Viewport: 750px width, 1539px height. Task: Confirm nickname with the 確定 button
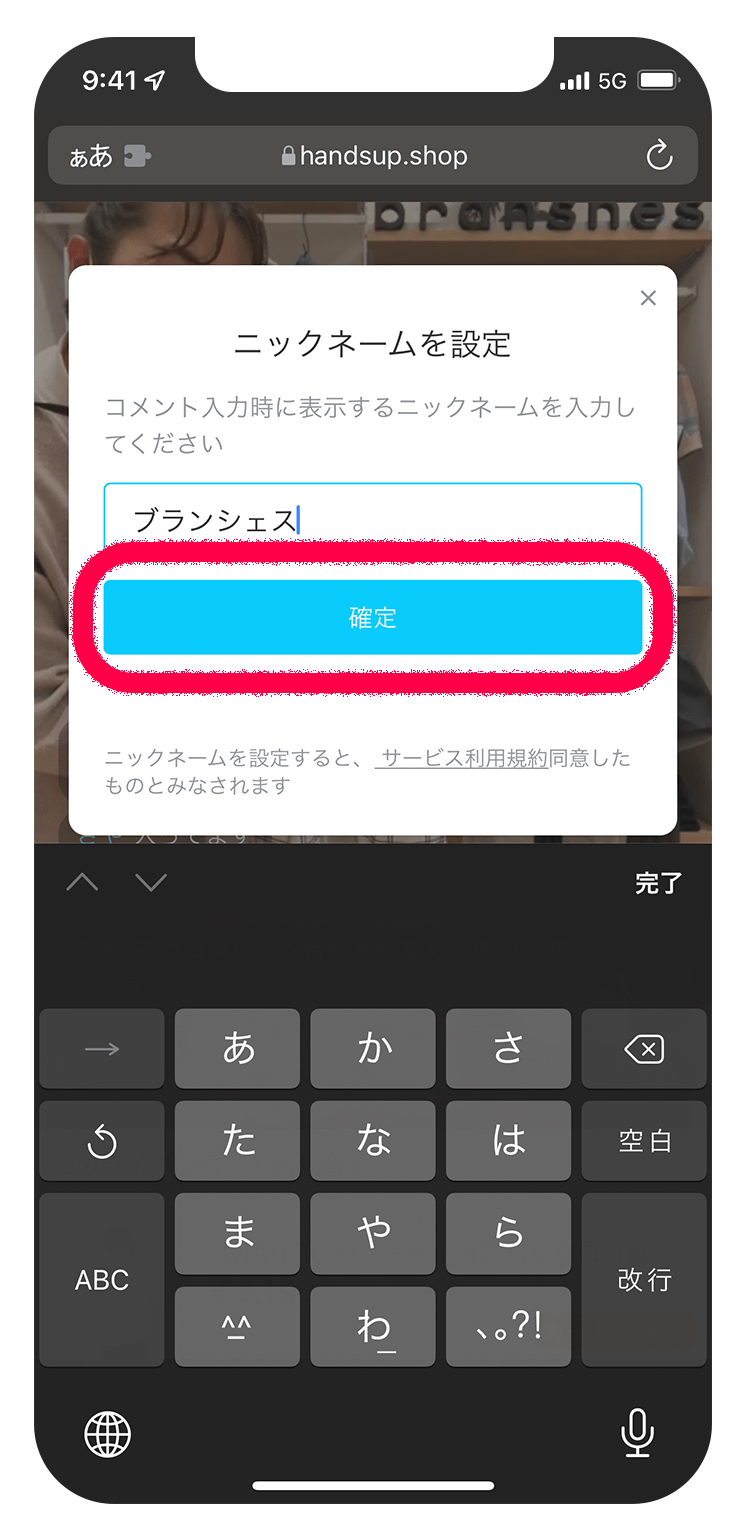[x=372, y=618]
